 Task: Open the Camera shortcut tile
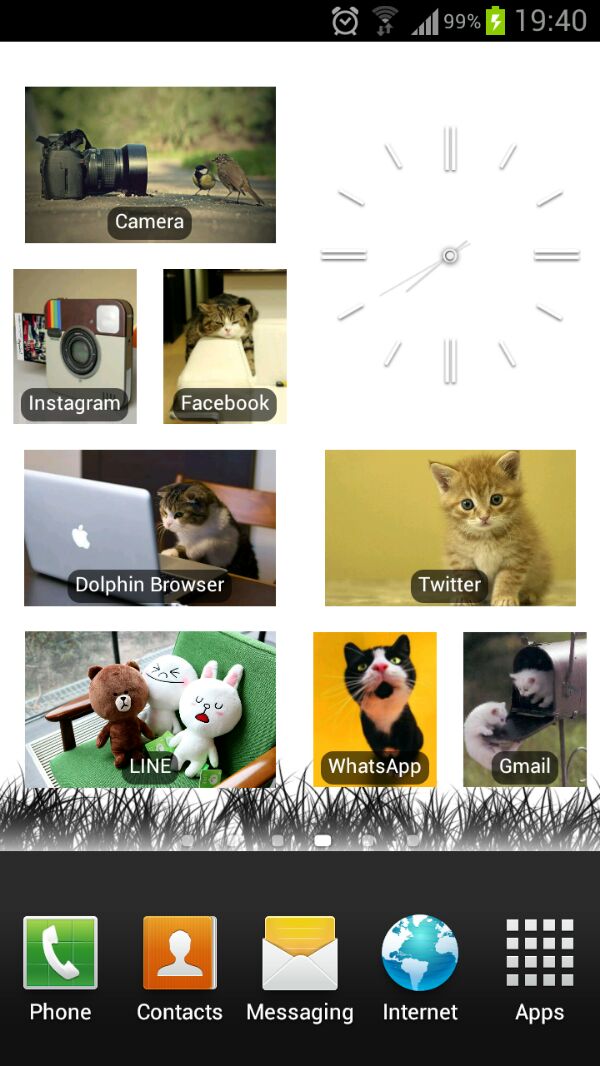(150, 165)
